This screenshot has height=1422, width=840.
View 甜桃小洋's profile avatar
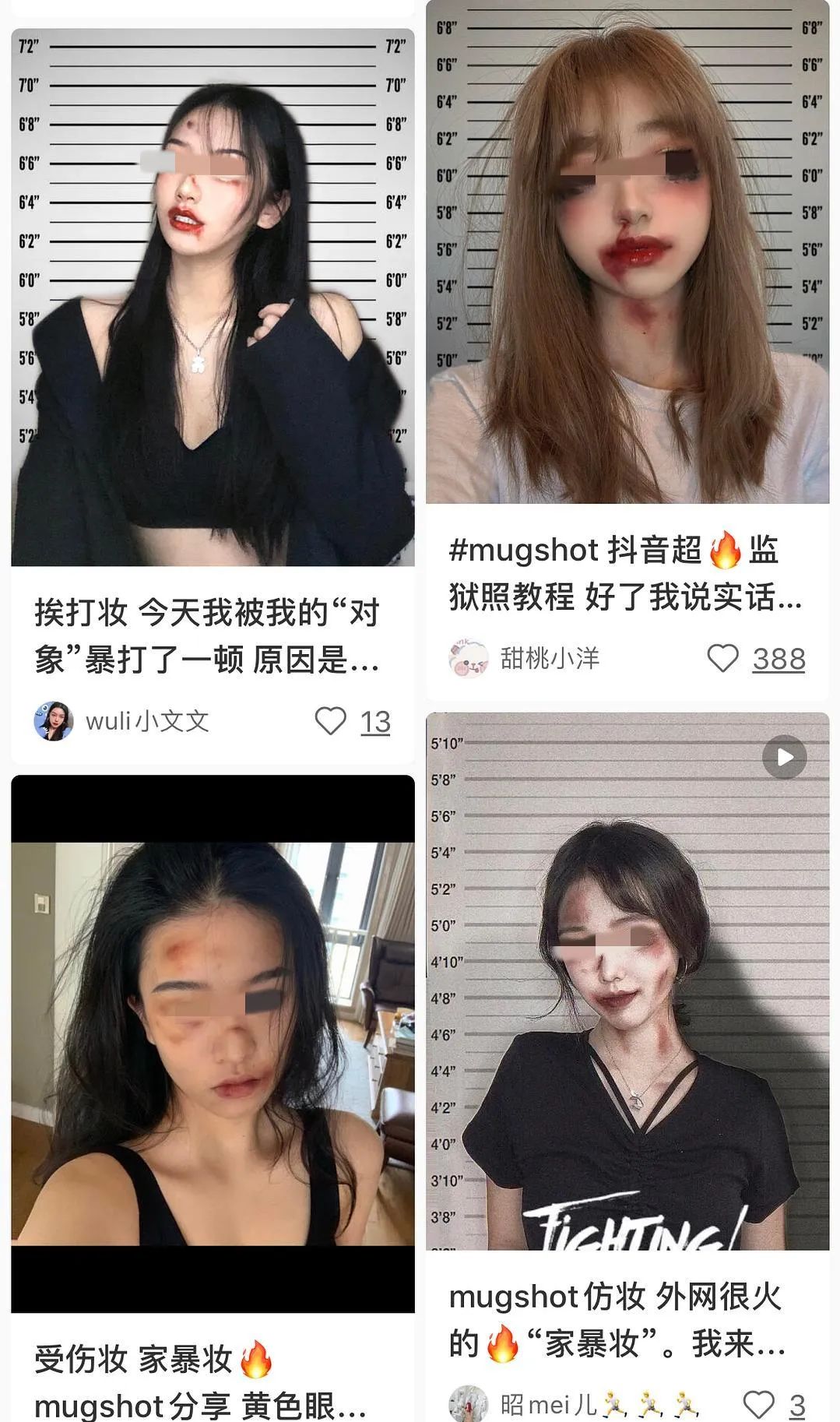[469, 659]
